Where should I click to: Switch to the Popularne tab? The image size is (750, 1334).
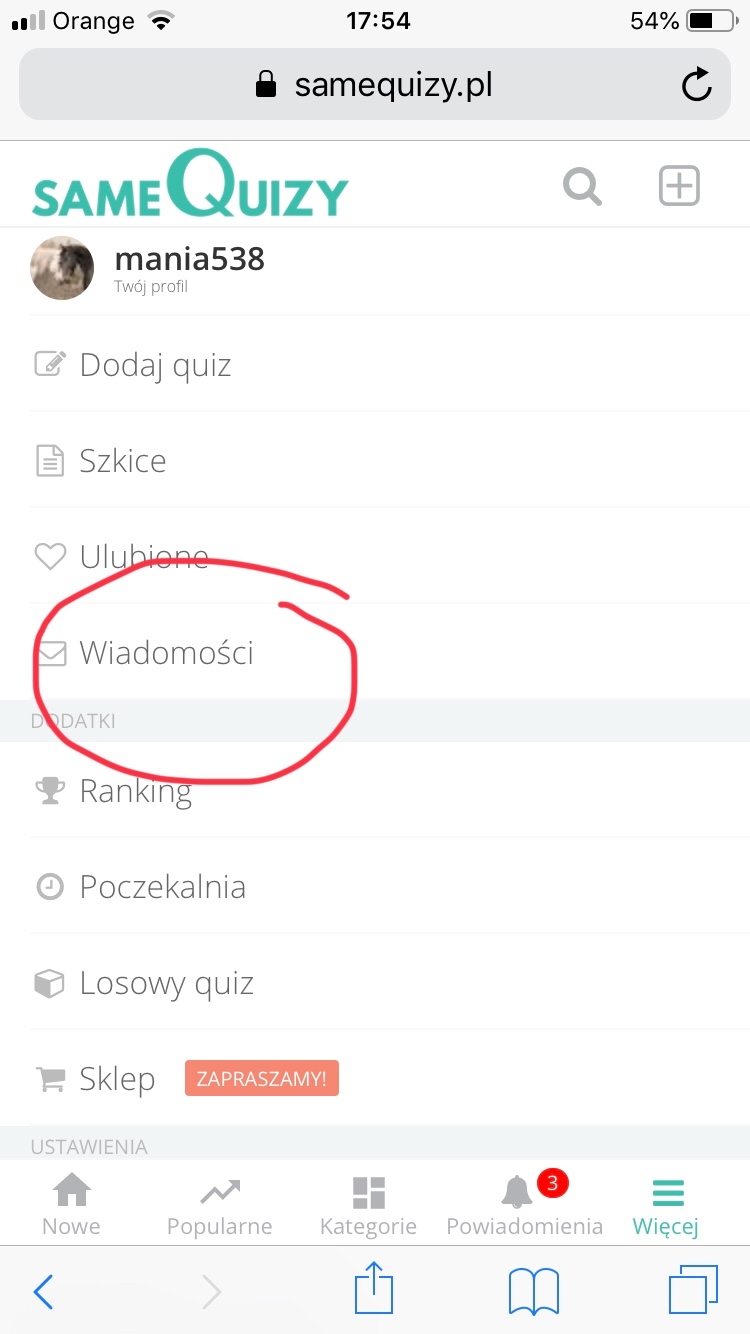[219, 1205]
